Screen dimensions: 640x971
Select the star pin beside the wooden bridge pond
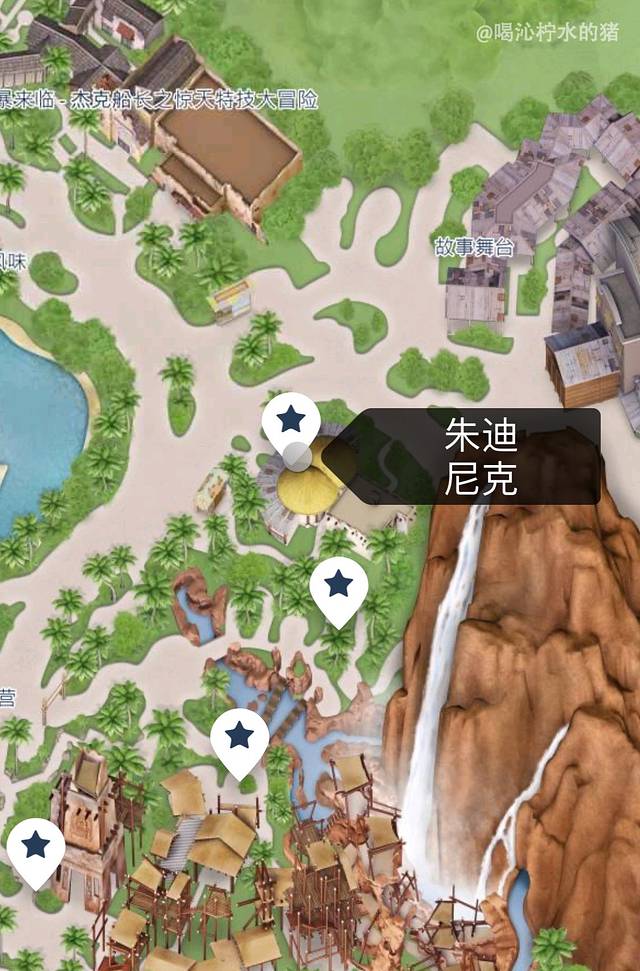[239, 737]
